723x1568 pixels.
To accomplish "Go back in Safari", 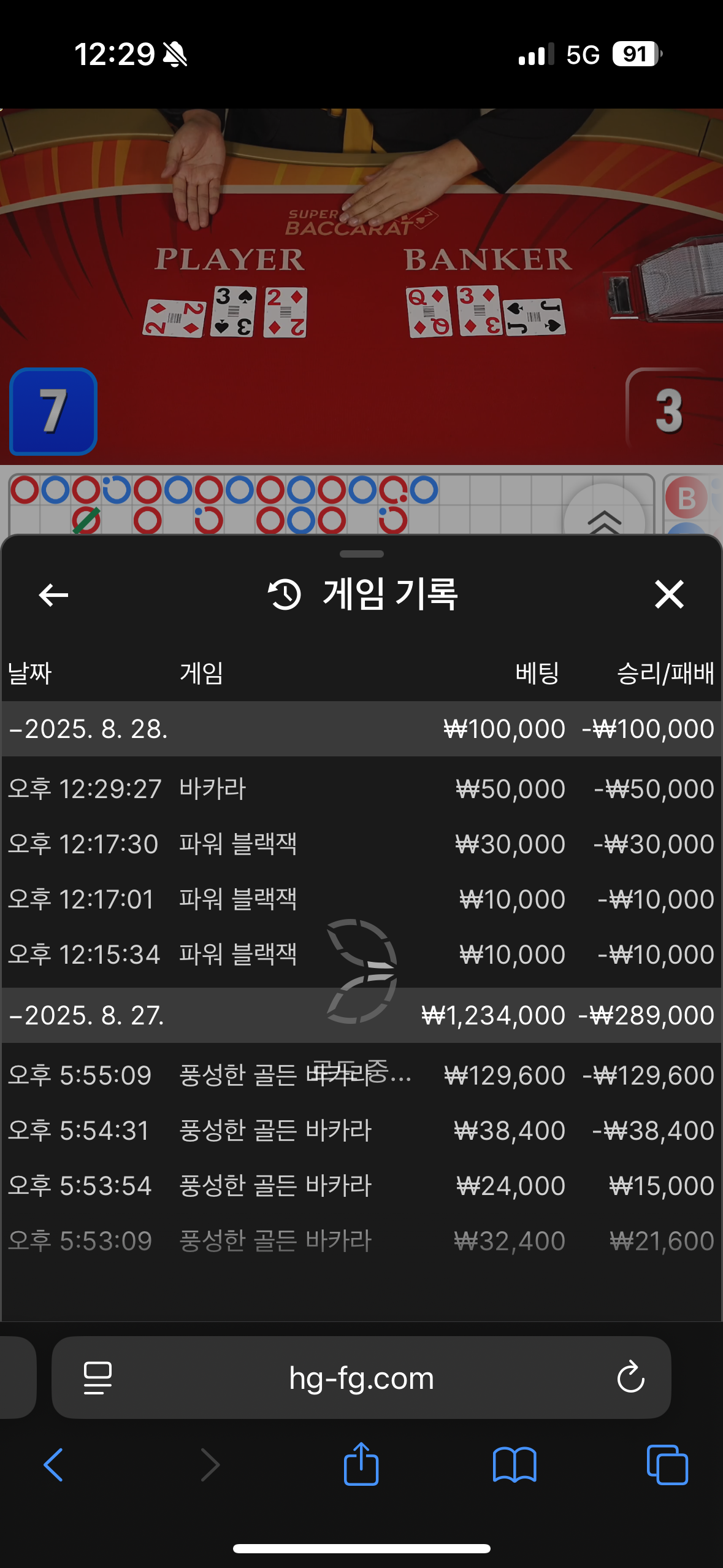I will point(53,1465).
